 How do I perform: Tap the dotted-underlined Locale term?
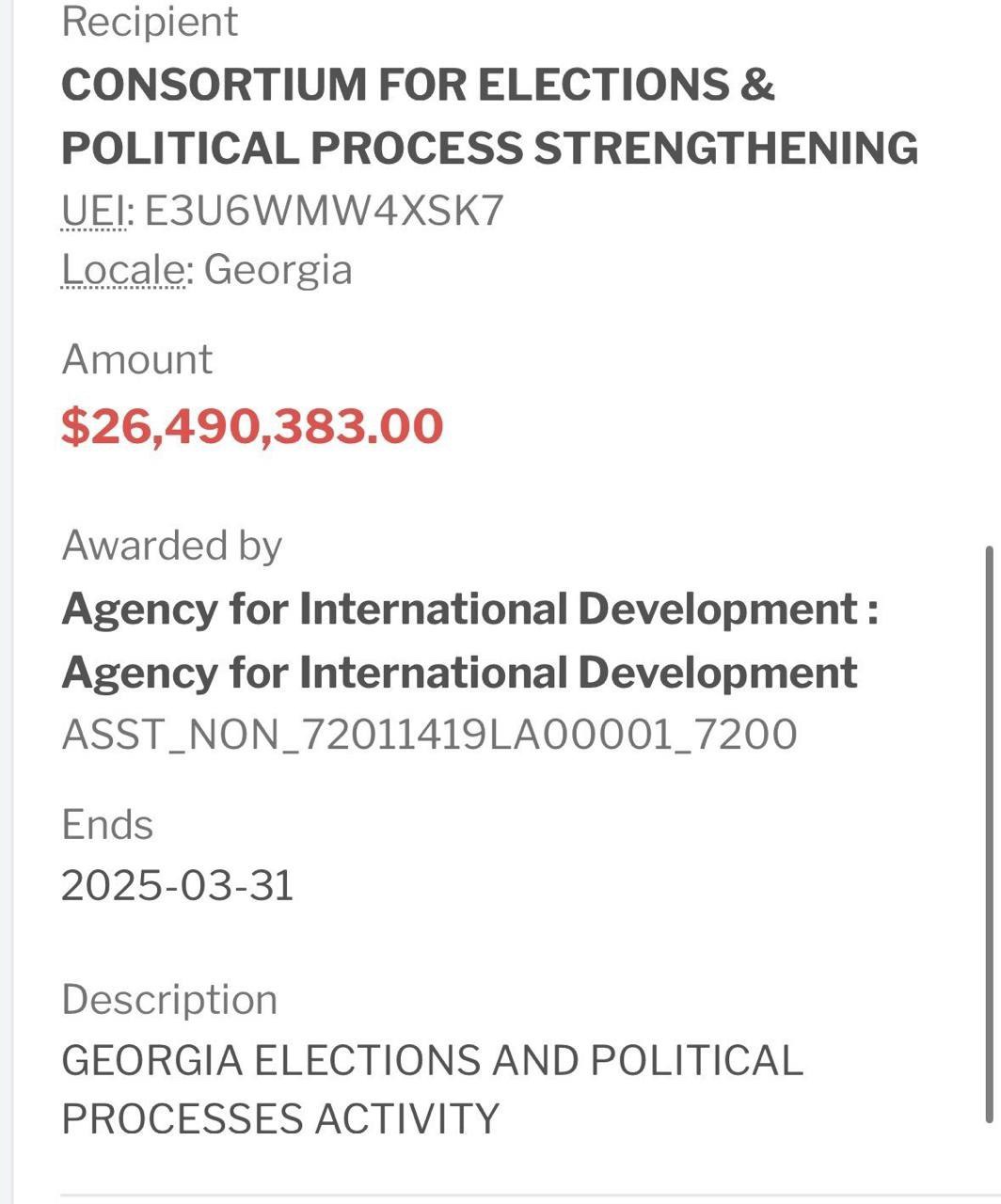pyautogui.click(x=123, y=271)
